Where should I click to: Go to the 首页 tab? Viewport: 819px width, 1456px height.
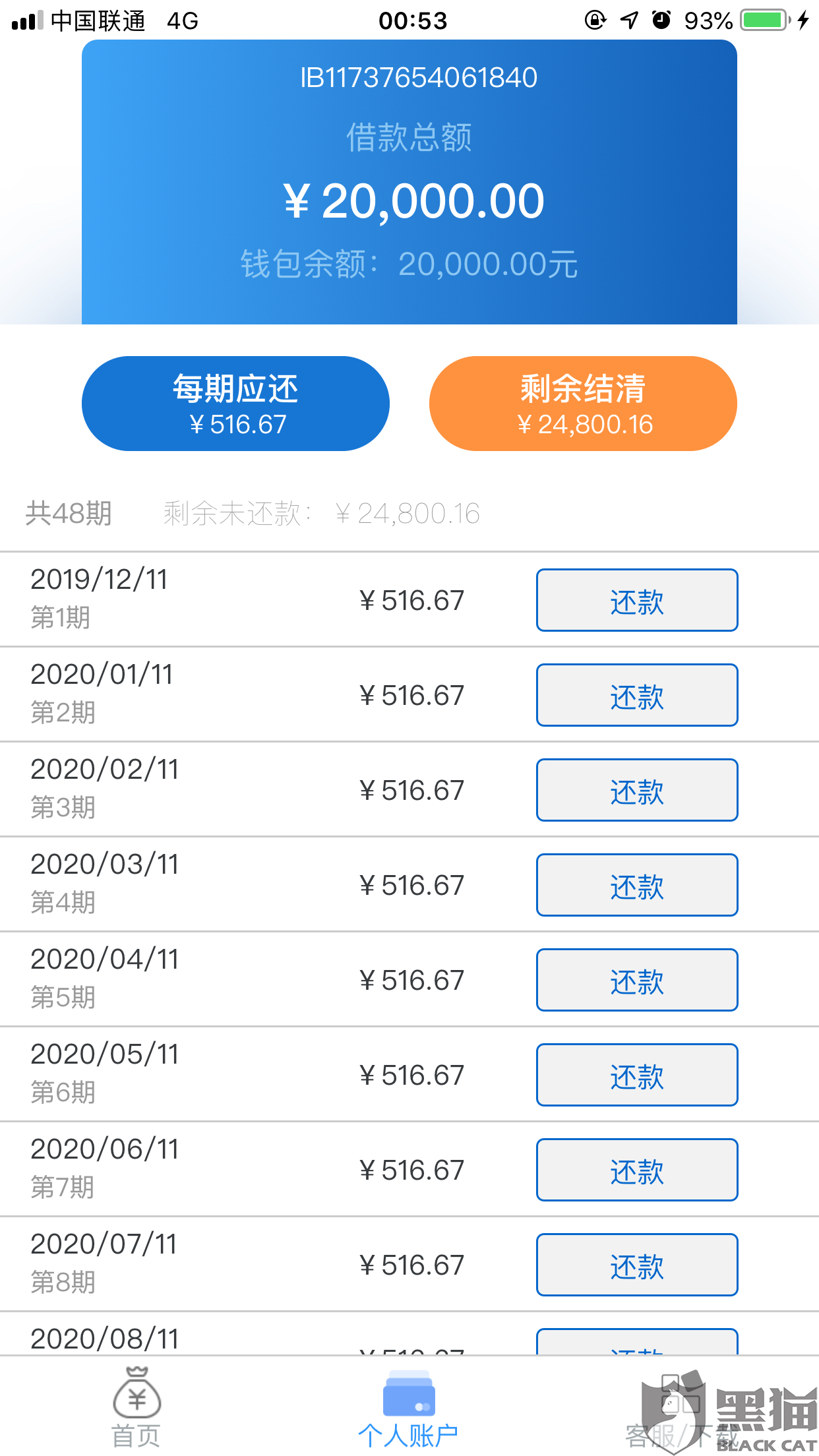pyautogui.click(x=136, y=1408)
